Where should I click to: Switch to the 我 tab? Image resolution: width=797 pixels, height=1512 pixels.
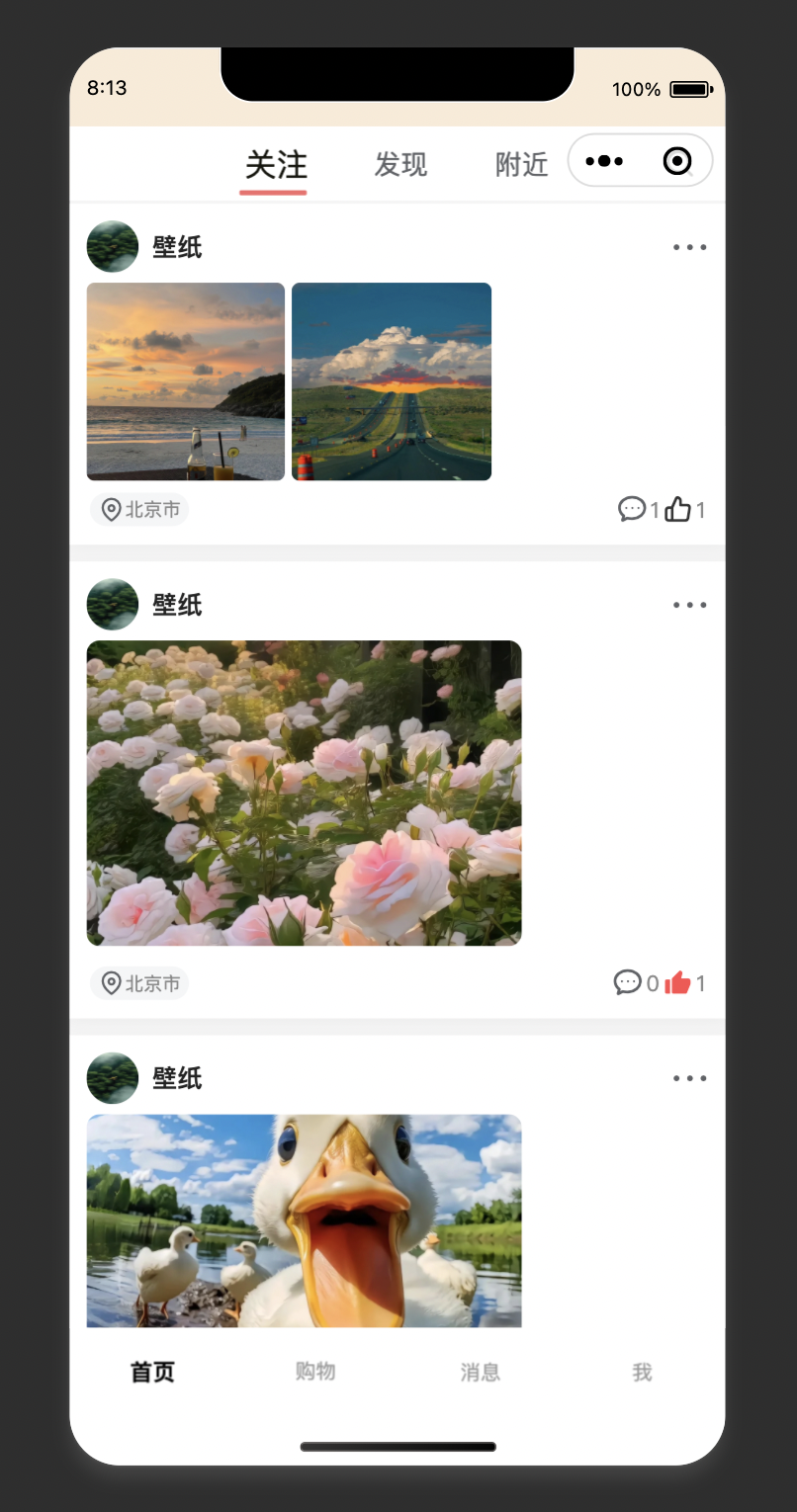coord(643,1372)
